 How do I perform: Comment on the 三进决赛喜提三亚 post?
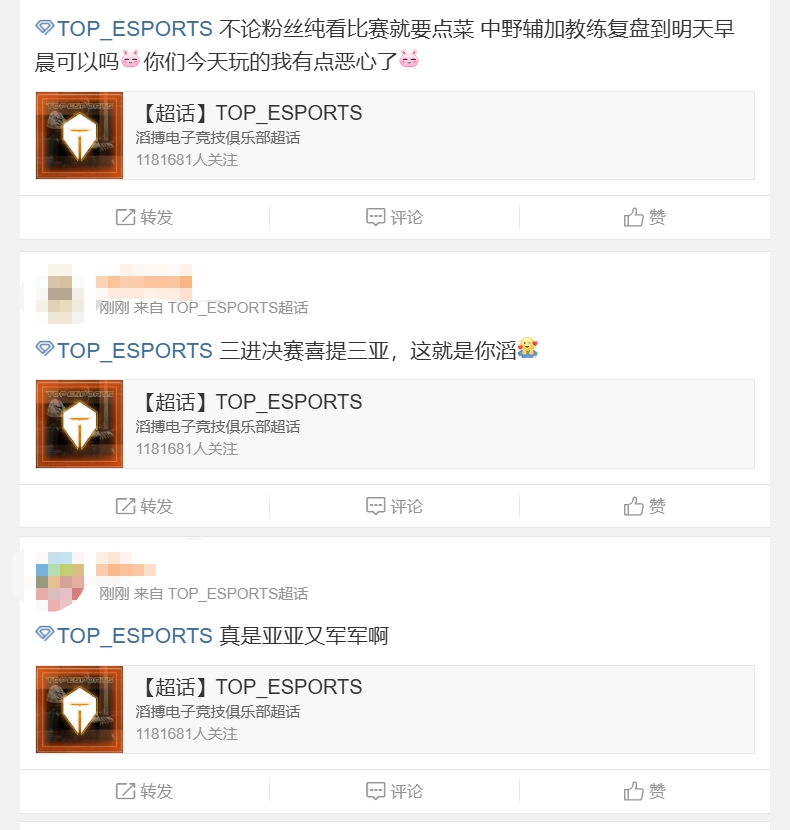pyautogui.click(x=394, y=506)
